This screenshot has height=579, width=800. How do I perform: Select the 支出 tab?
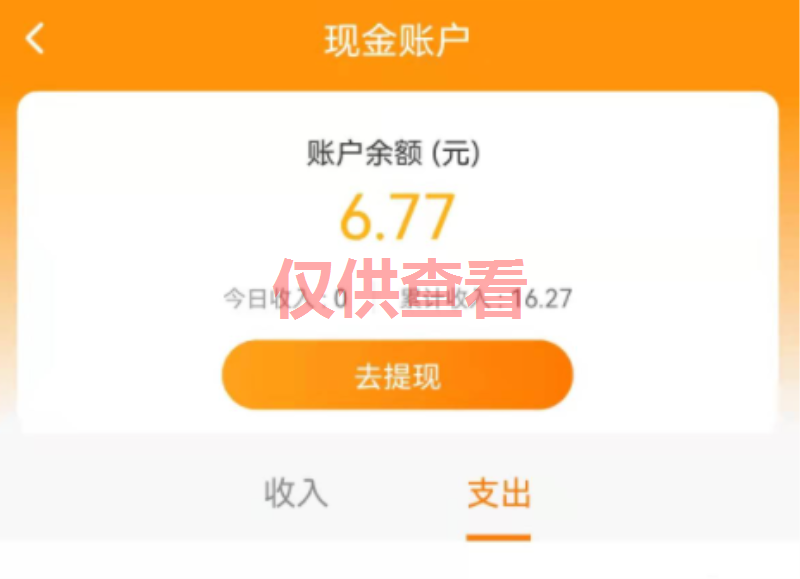pyautogui.click(x=498, y=493)
